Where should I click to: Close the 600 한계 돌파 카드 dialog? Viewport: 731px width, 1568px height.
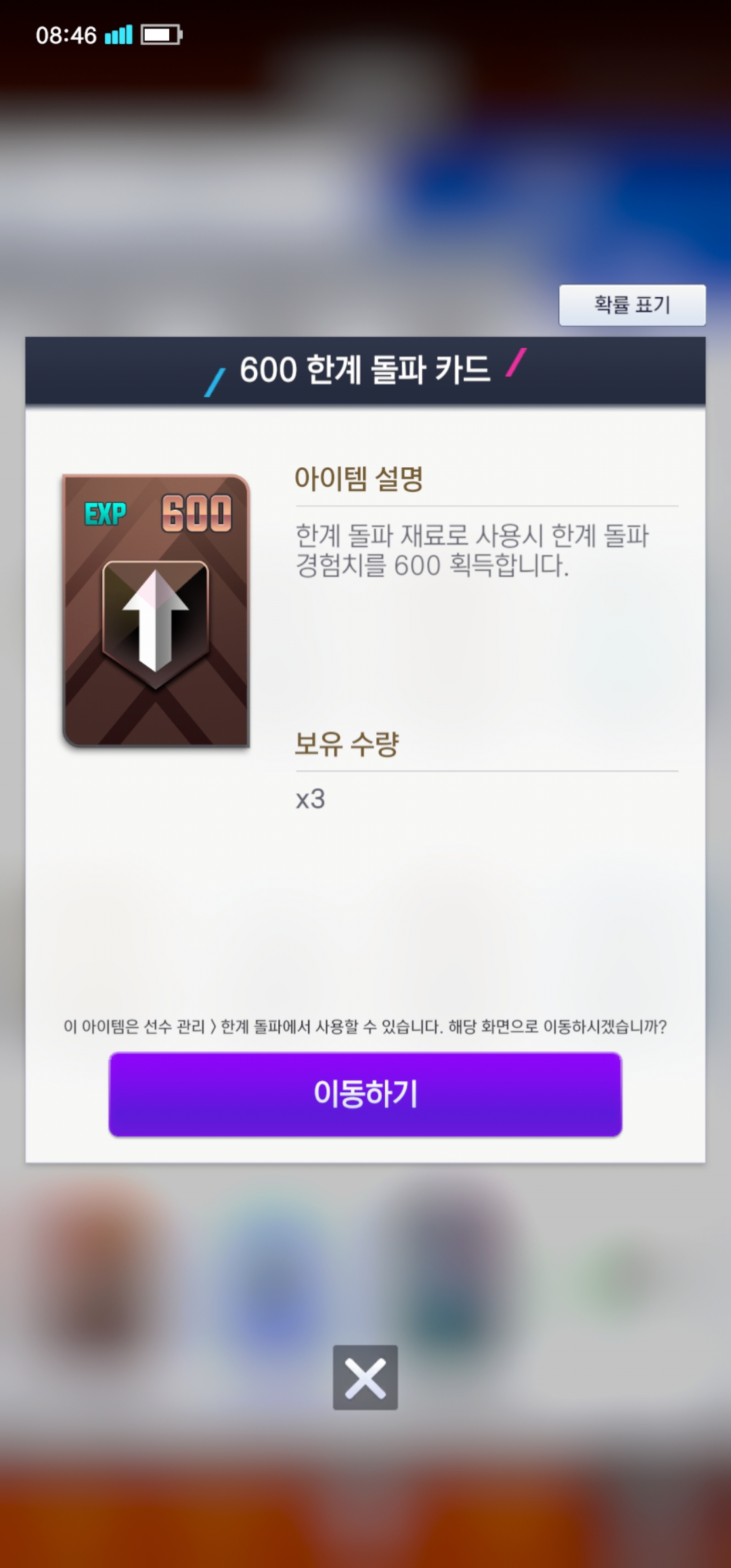[x=365, y=1378]
